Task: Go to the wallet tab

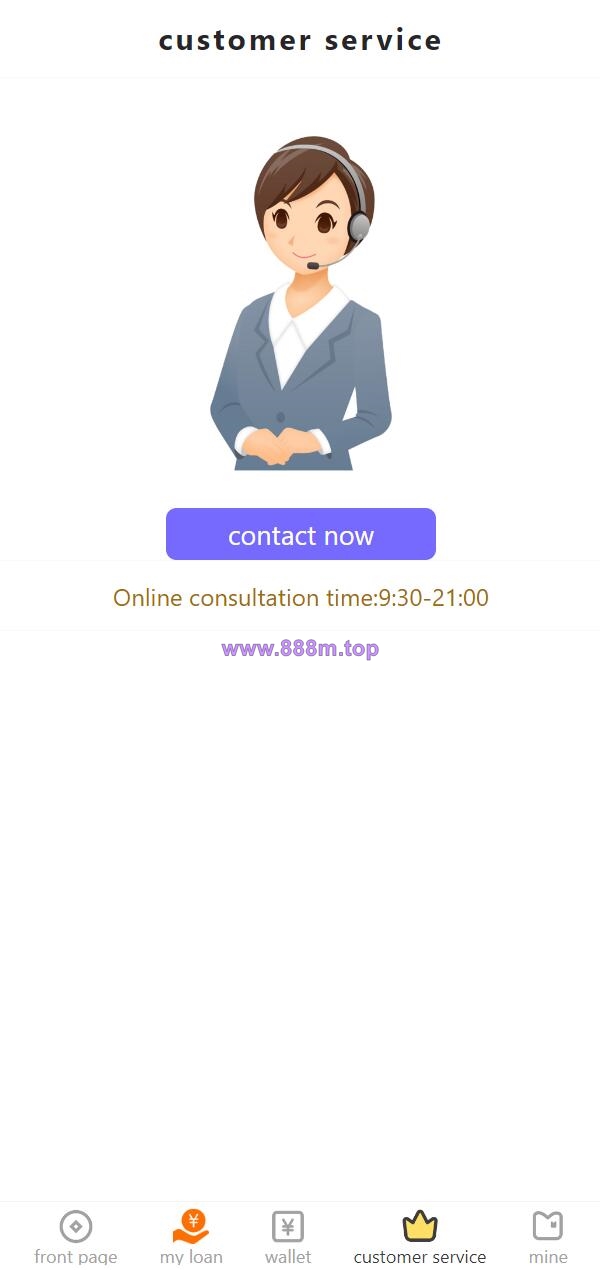Action: click(x=288, y=1236)
